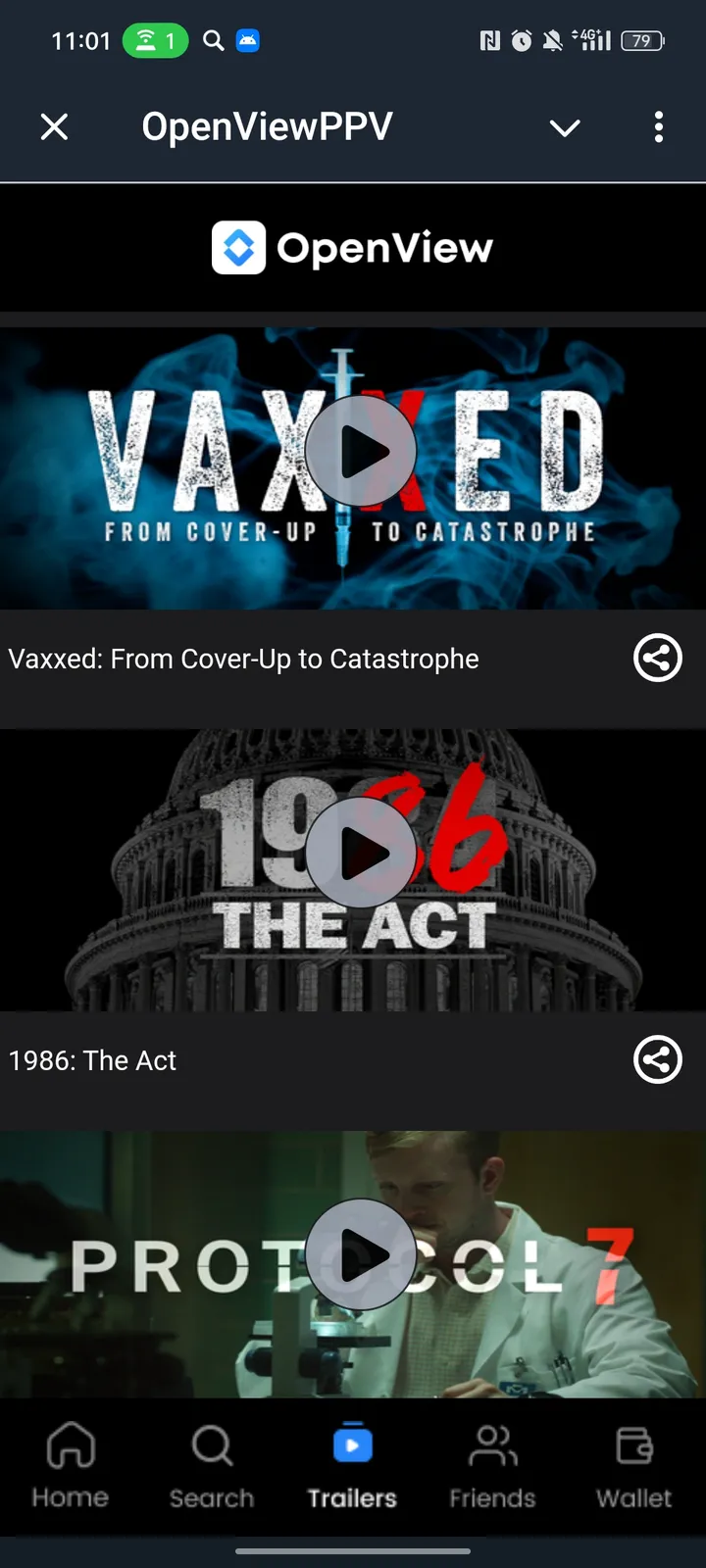Image resolution: width=706 pixels, height=1568 pixels.
Task: Share 1986: The Act
Action: [657, 1059]
